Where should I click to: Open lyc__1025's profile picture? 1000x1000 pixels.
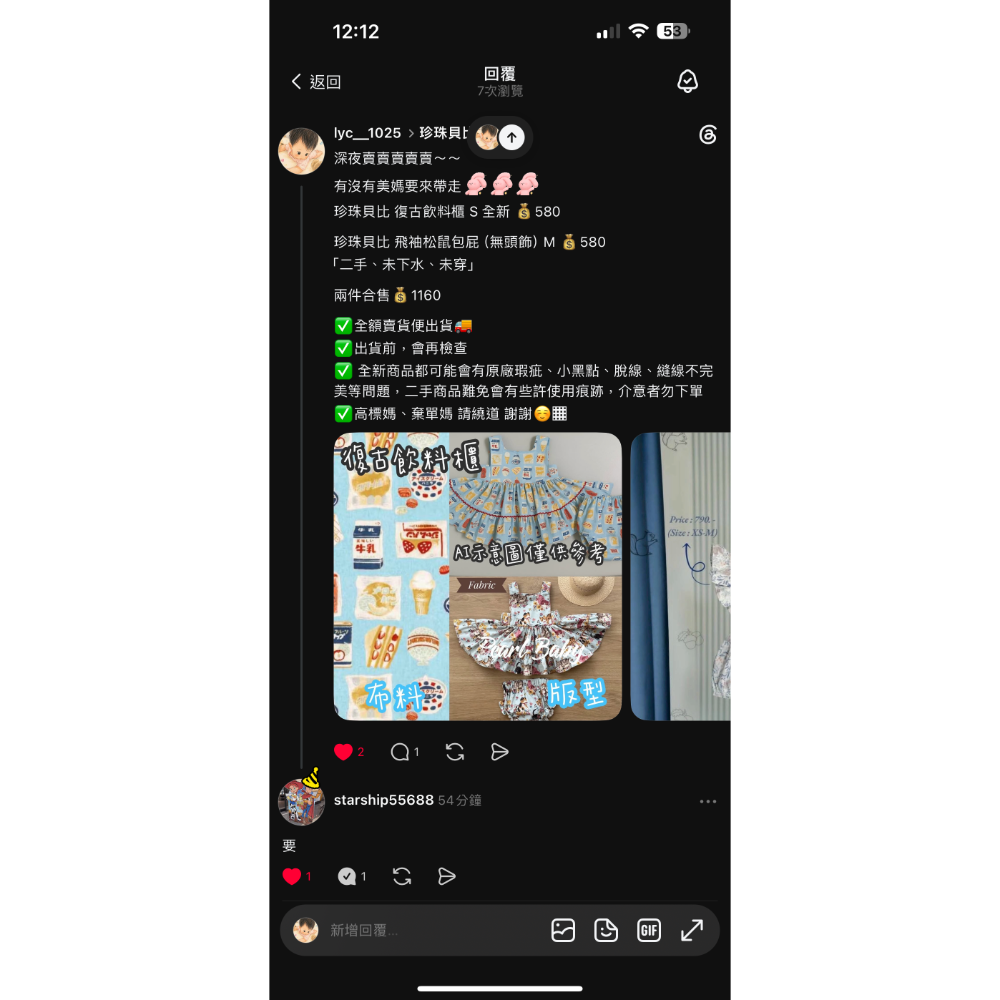pos(302,151)
